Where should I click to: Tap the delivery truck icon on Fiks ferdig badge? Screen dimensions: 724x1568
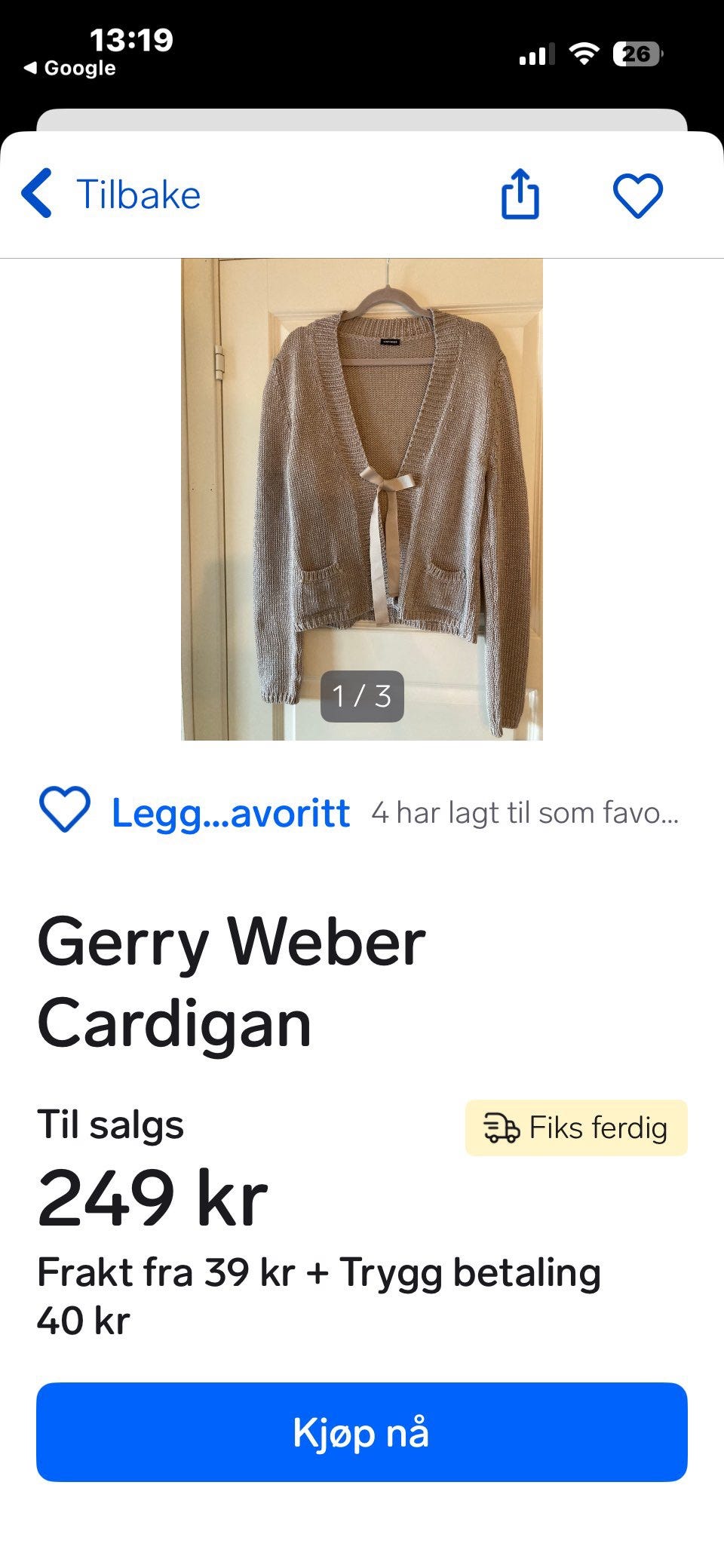pyautogui.click(x=500, y=1128)
